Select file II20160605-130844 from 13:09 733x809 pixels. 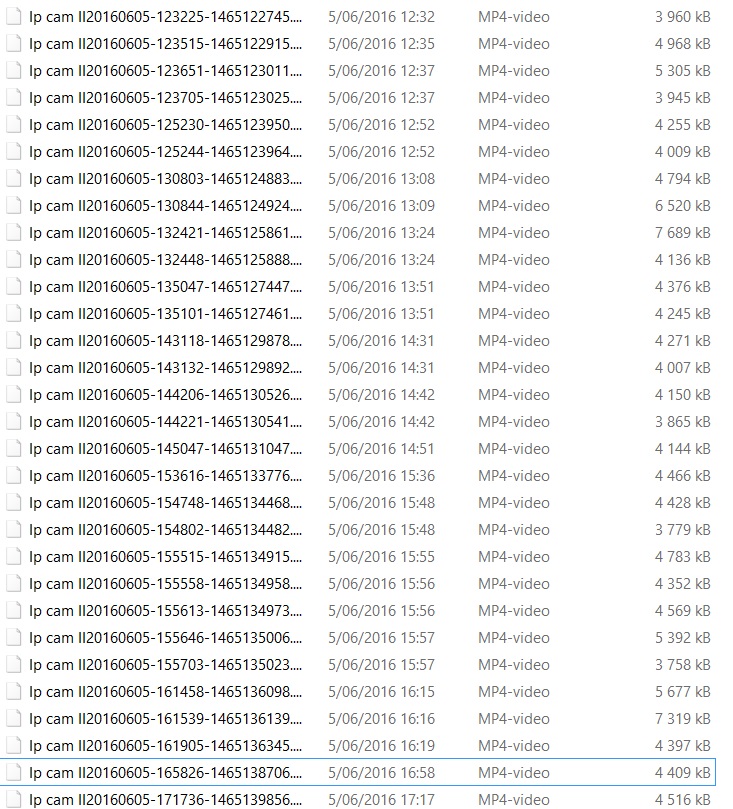(165, 206)
